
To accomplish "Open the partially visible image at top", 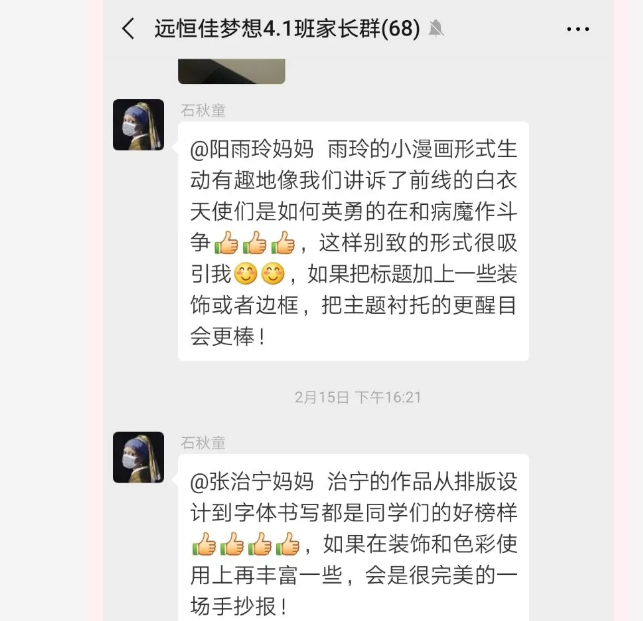I will click(231, 71).
